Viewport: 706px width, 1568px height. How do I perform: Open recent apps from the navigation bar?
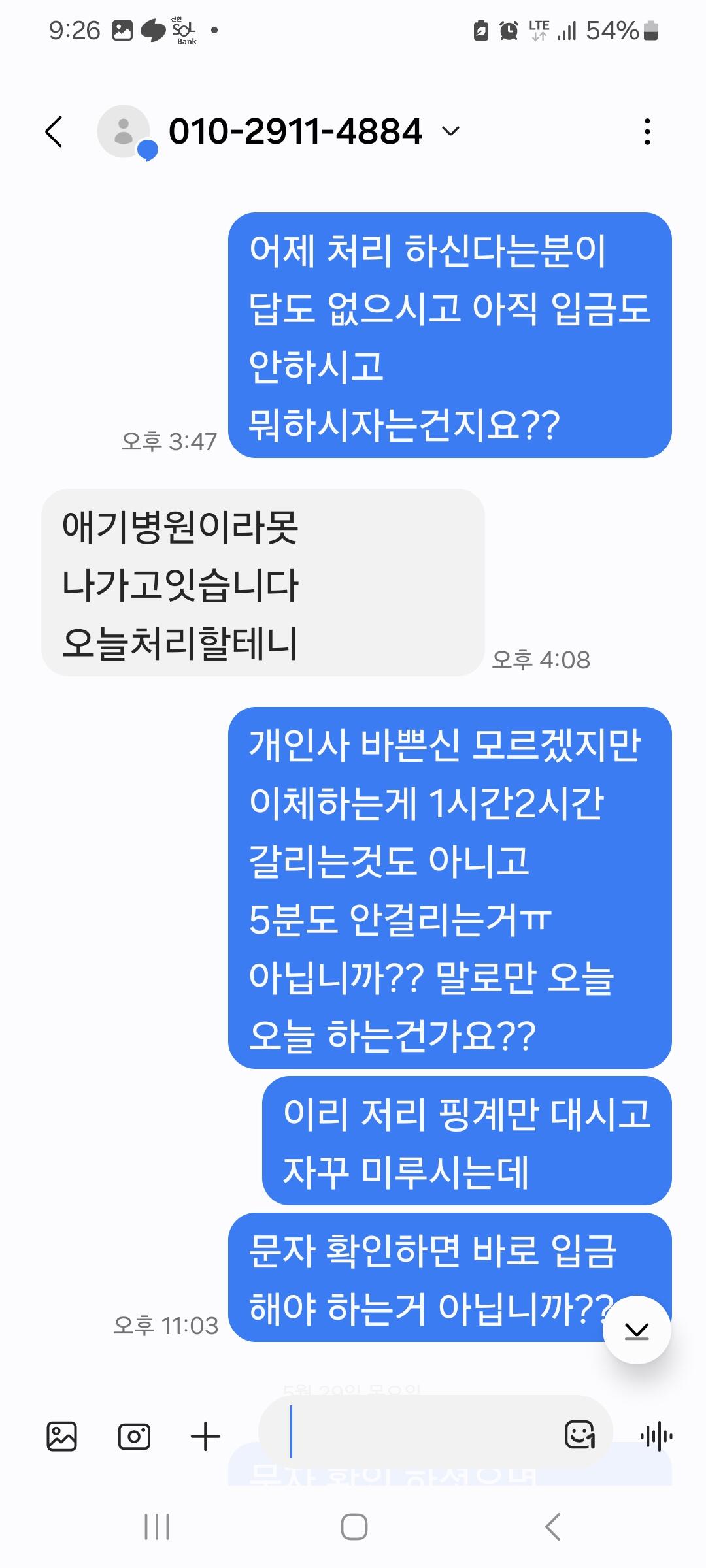pos(157,1527)
